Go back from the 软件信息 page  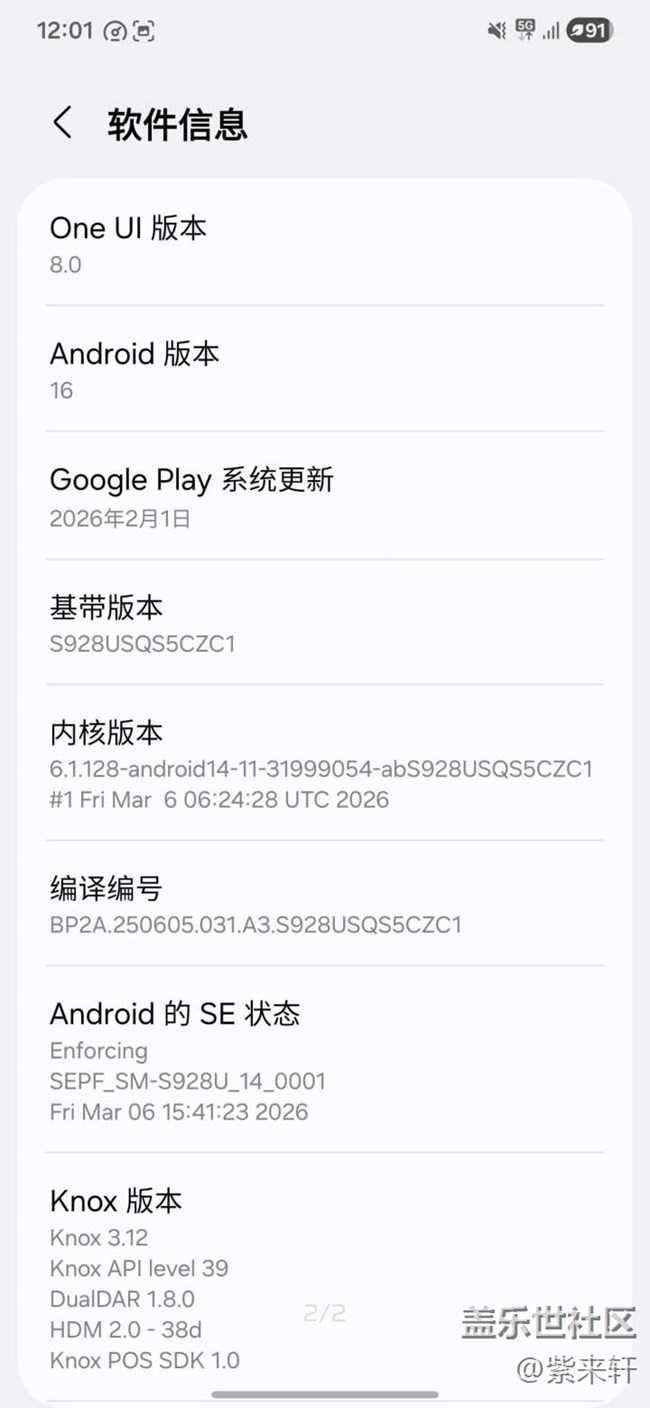62,124
